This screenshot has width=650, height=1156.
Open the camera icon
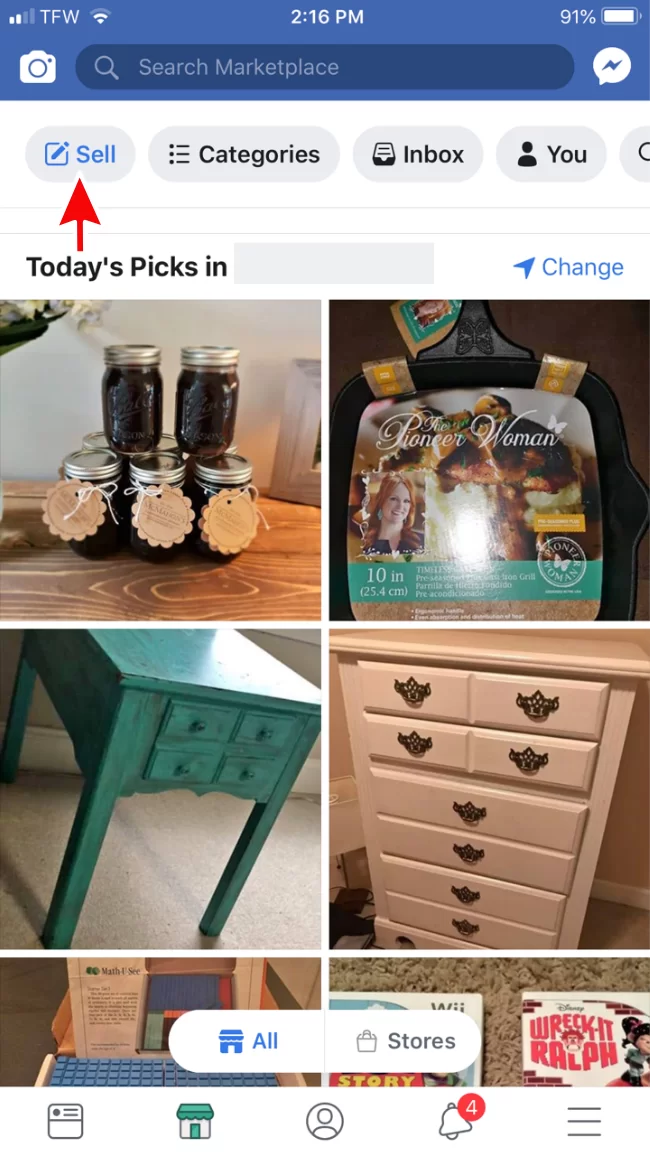[x=38, y=67]
